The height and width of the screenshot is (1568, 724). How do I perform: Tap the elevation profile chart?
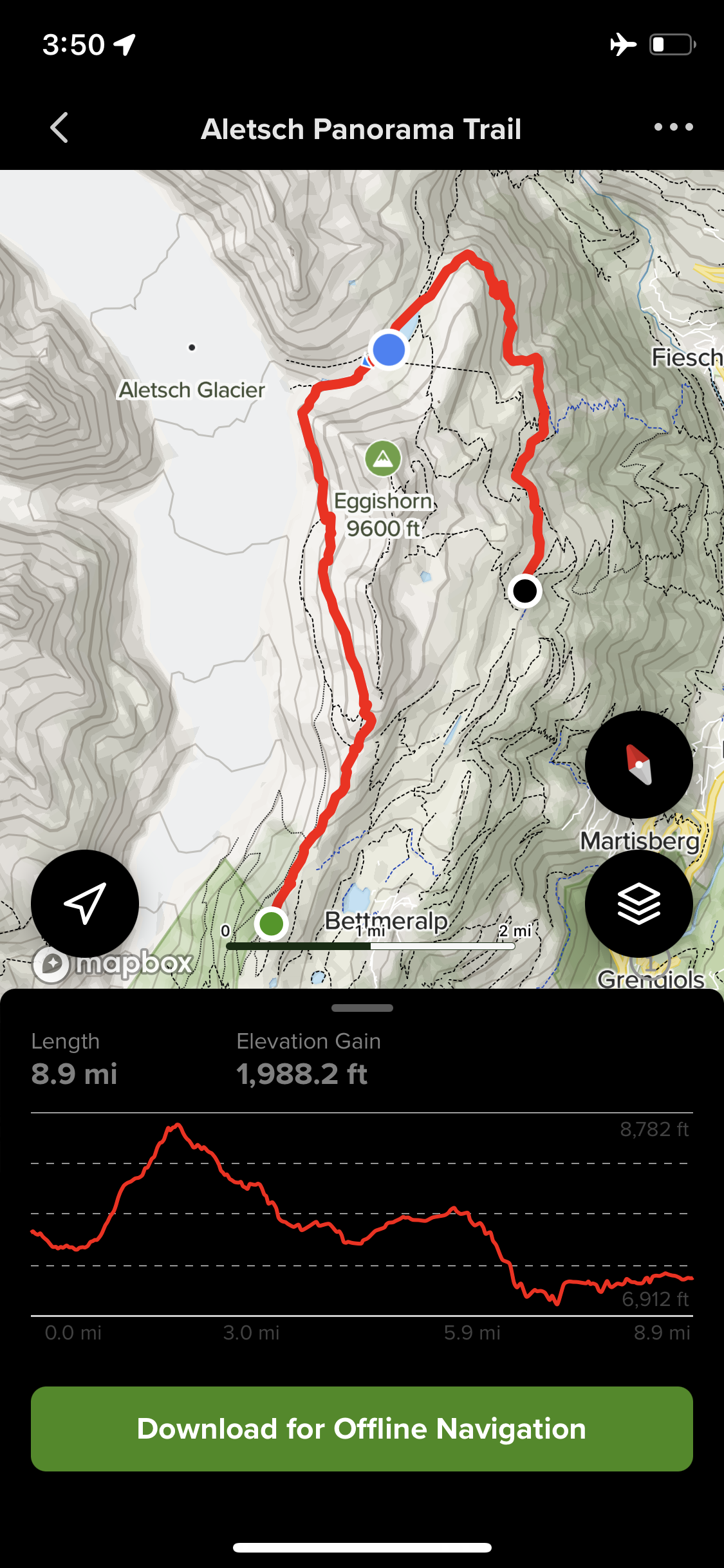click(x=362, y=1215)
